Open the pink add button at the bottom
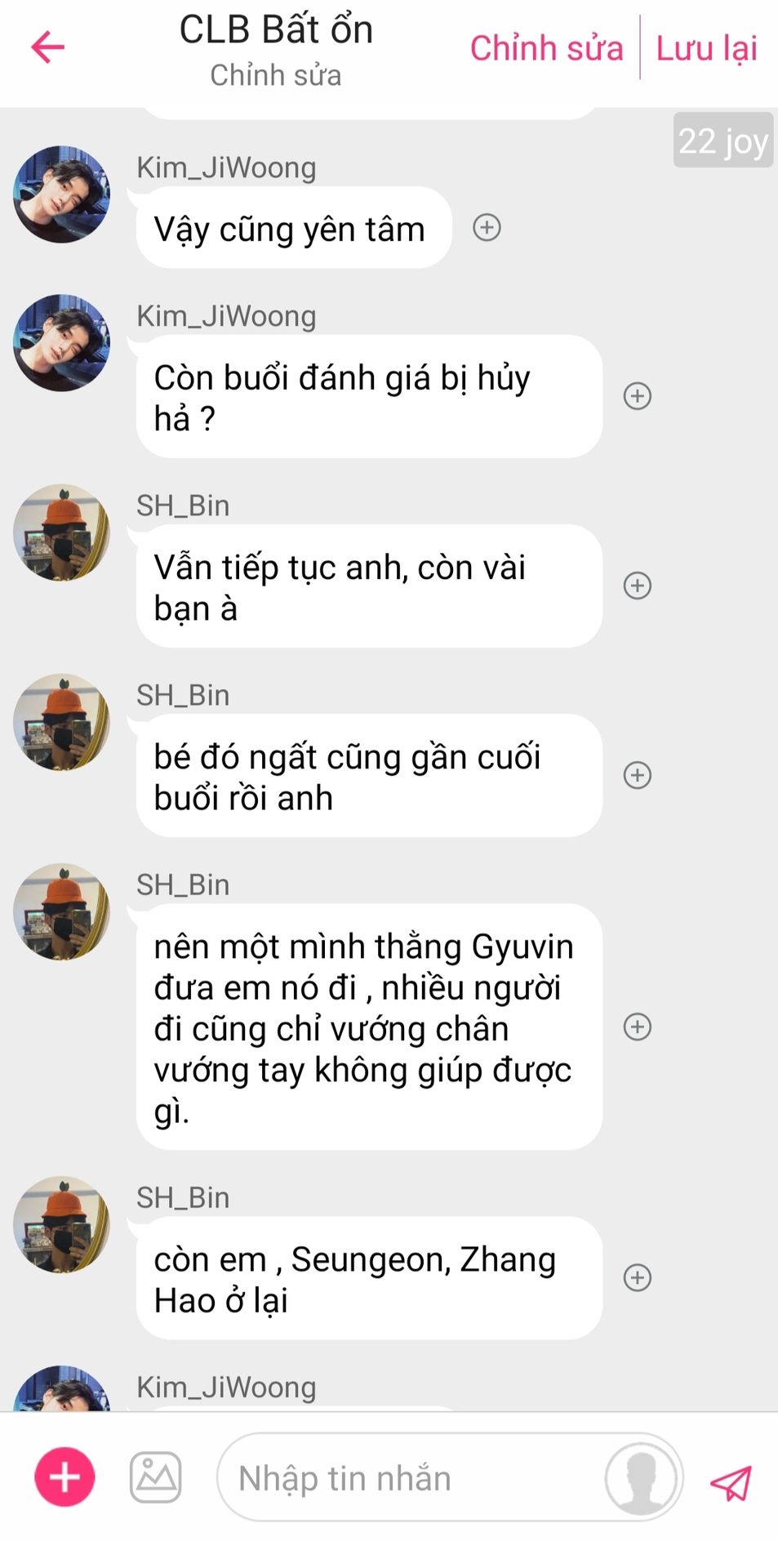The height and width of the screenshot is (1568, 778). 64,1477
